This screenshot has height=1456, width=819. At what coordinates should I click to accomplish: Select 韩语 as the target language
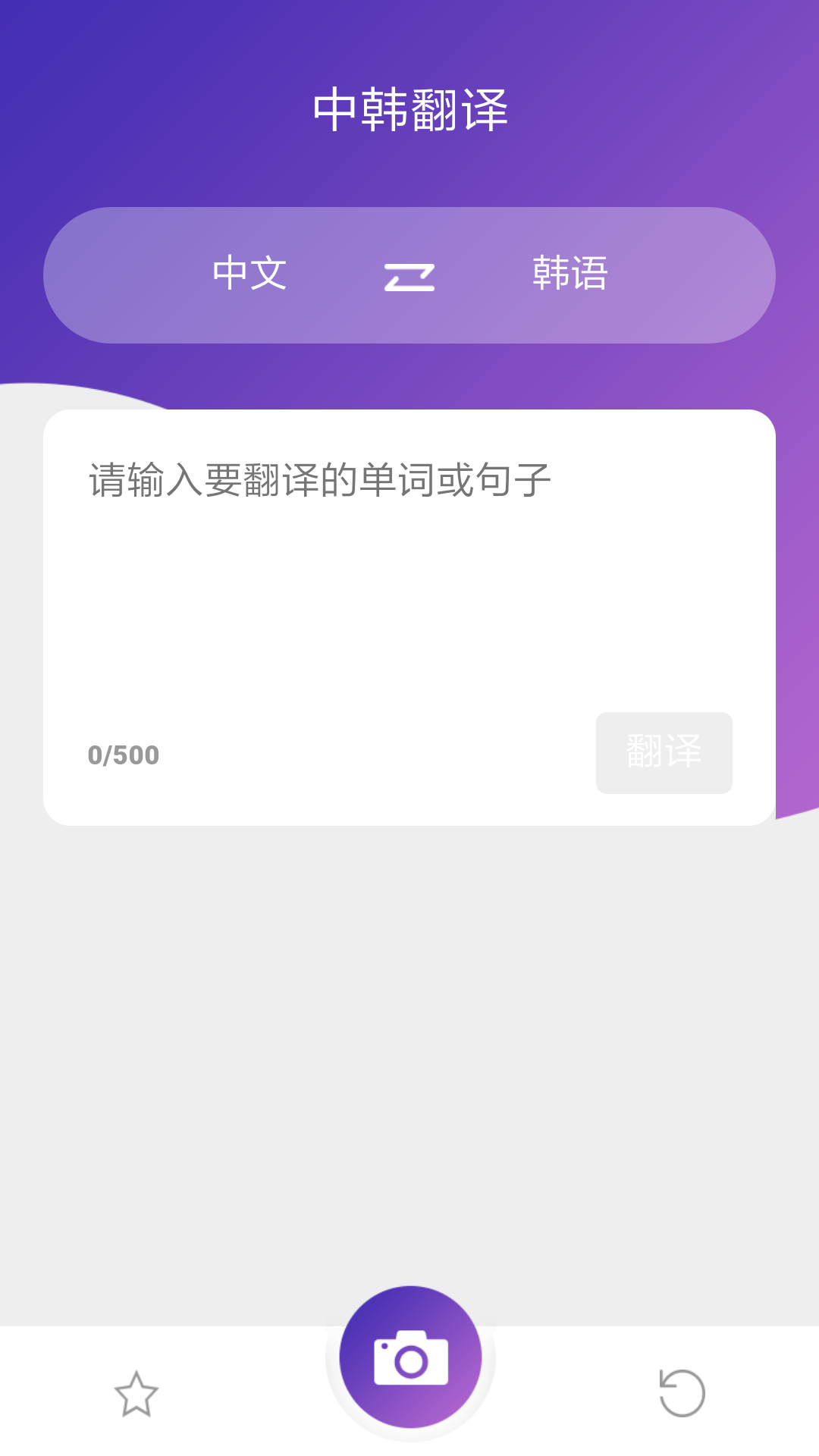point(570,274)
